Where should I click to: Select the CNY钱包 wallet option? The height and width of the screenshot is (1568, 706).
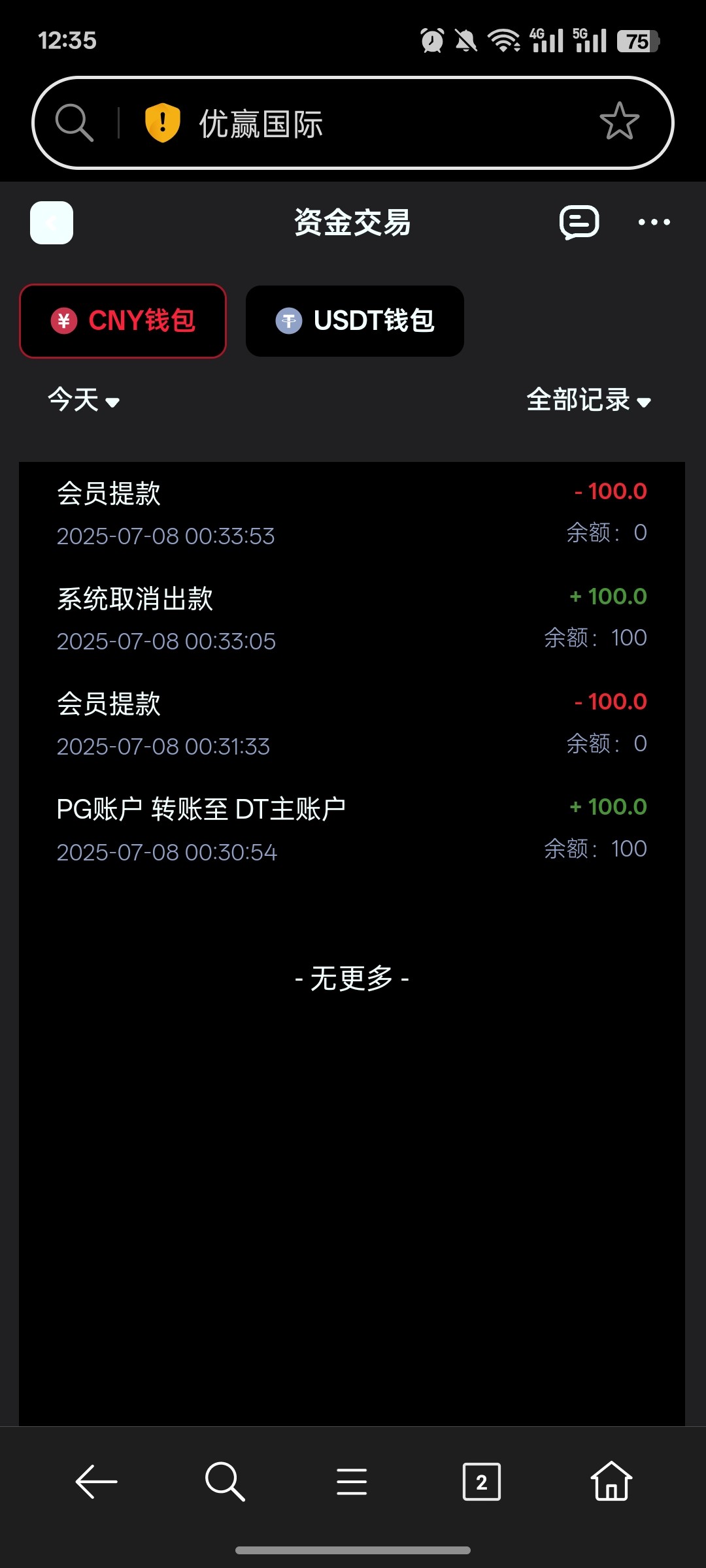point(123,321)
